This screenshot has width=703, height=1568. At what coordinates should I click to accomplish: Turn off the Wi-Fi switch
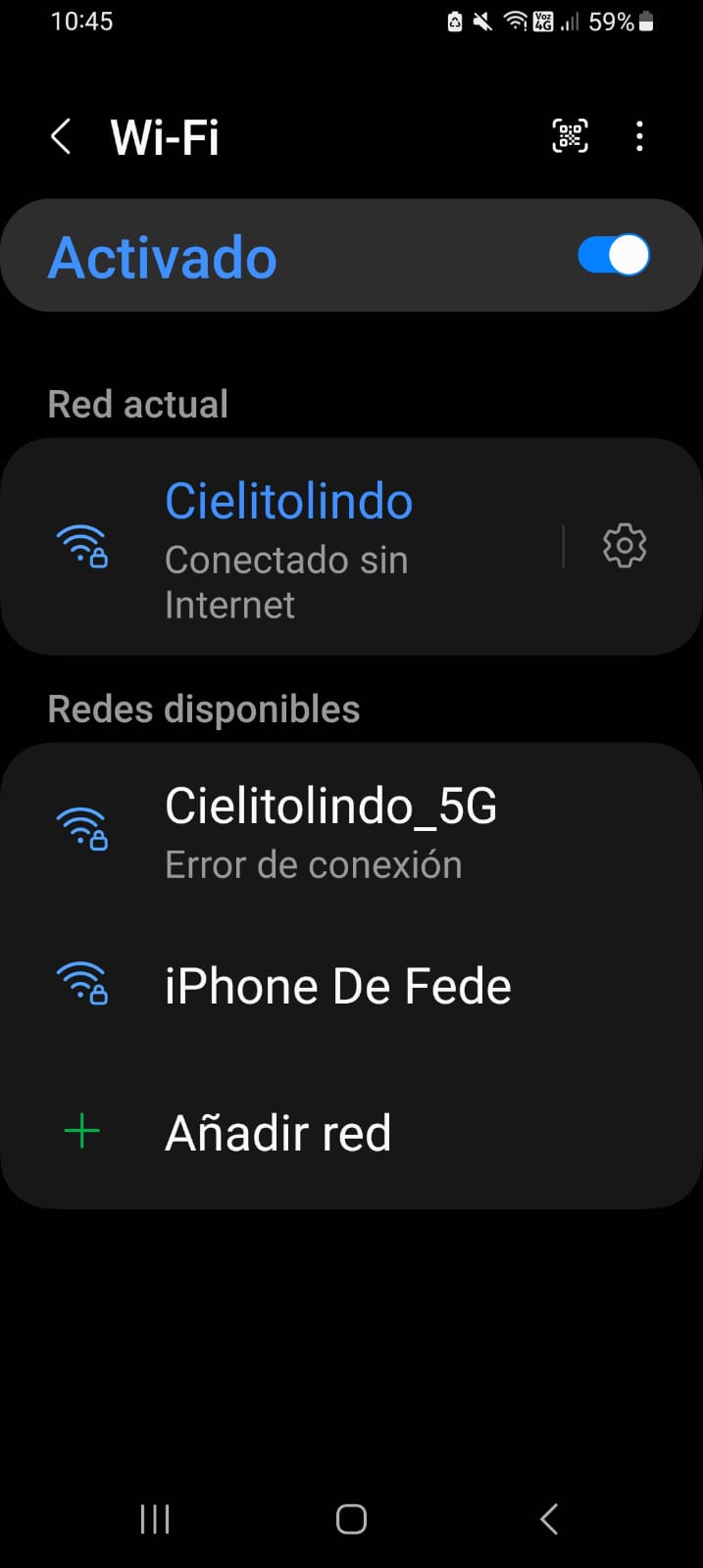[614, 256]
